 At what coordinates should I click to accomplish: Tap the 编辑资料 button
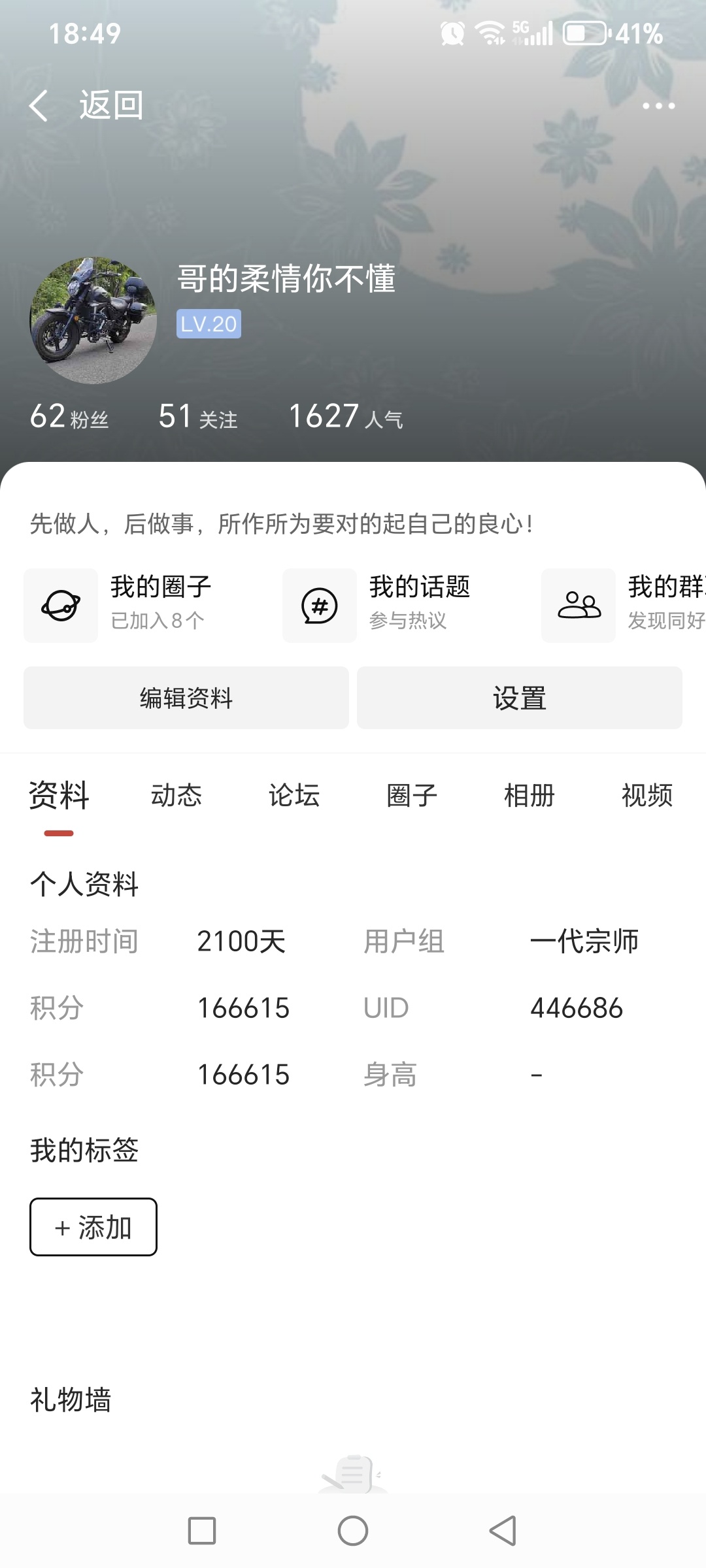[x=186, y=698]
